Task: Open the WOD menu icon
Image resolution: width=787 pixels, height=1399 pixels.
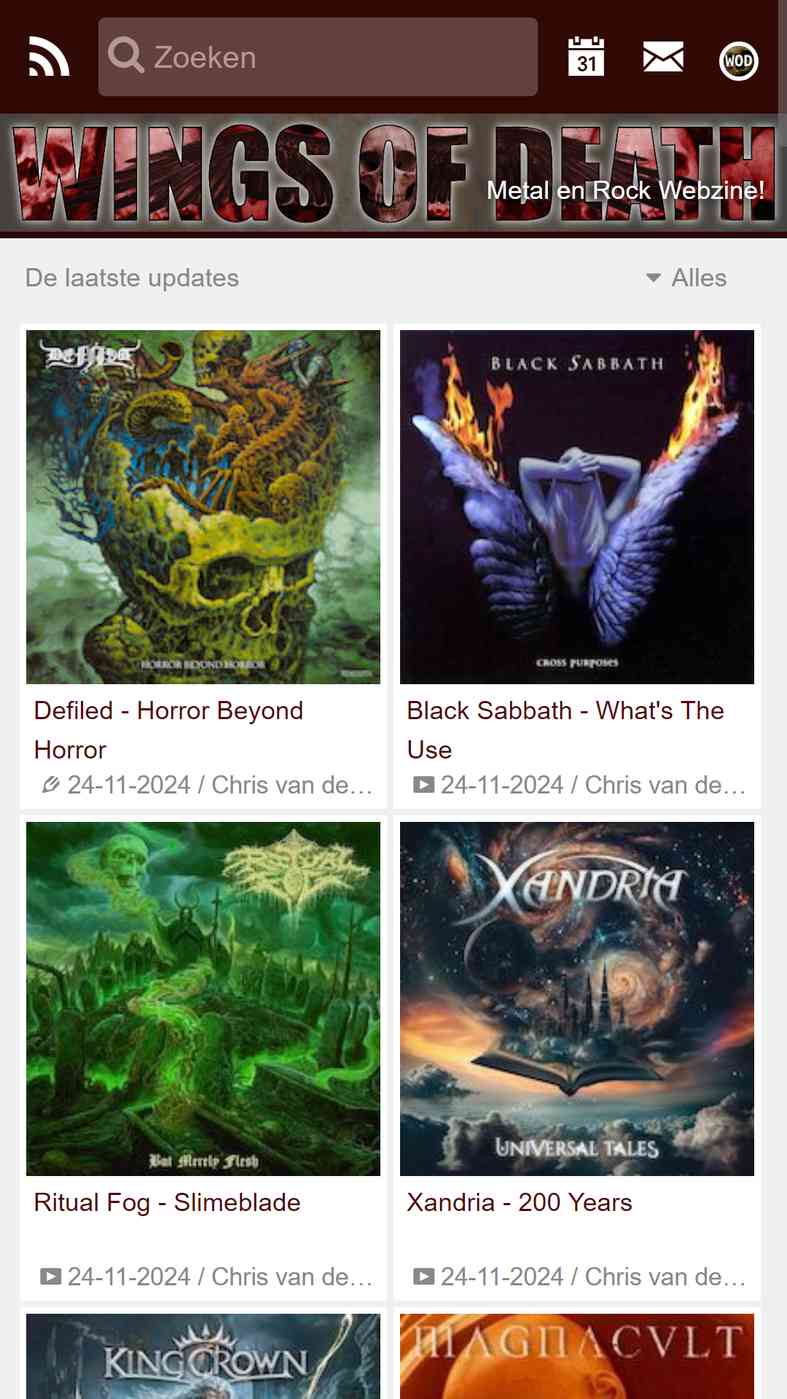Action: (x=738, y=61)
